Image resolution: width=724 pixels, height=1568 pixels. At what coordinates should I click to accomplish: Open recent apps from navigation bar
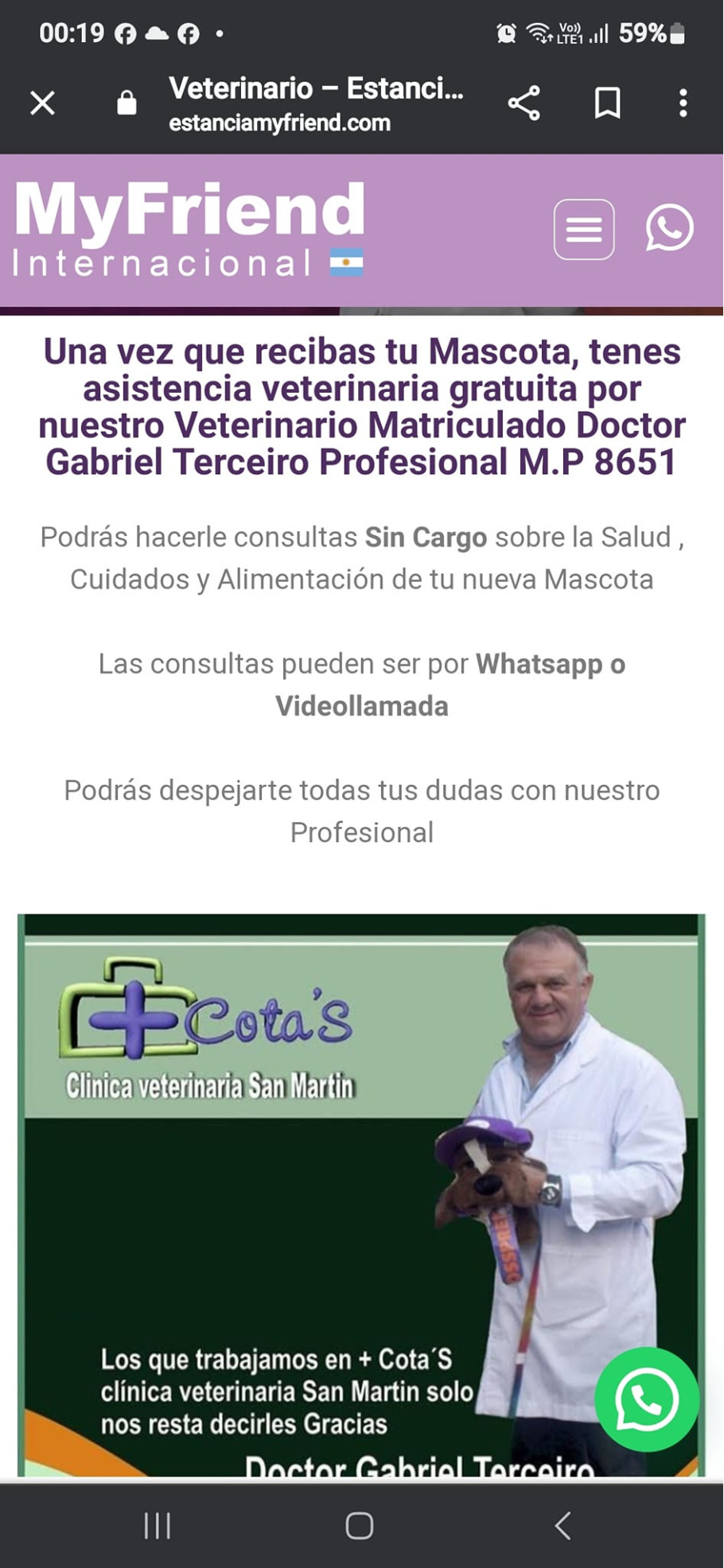(x=158, y=1526)
